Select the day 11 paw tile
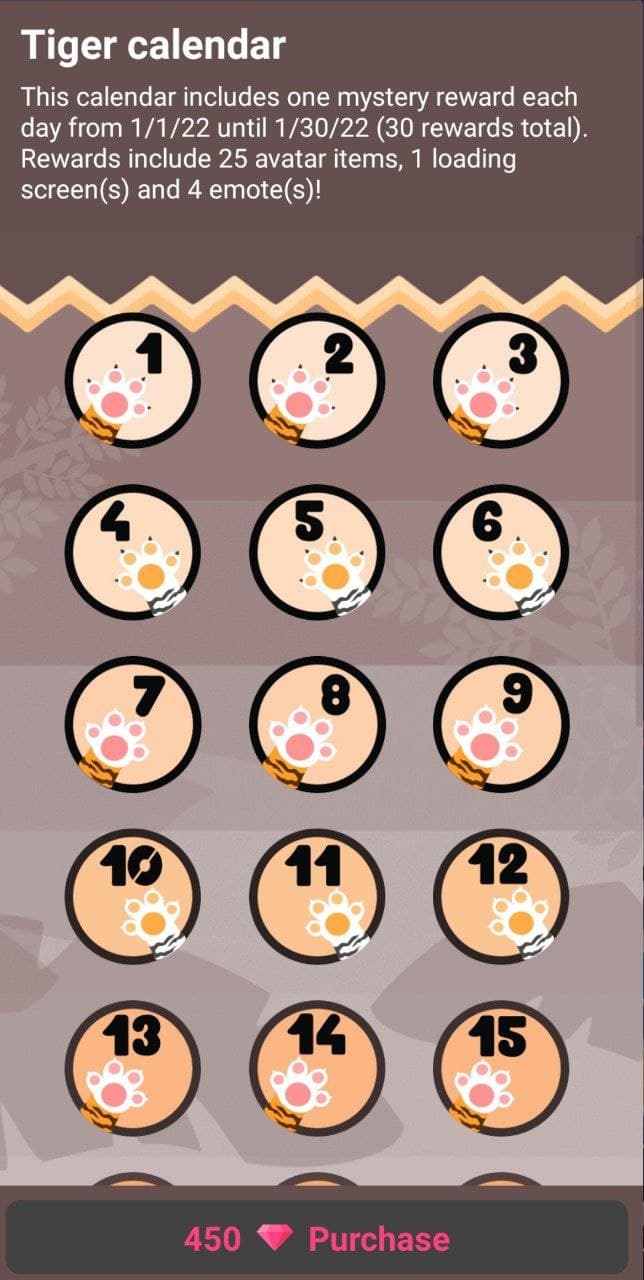The width and height of the screenshot is (644, 1280). pos(317,897)
